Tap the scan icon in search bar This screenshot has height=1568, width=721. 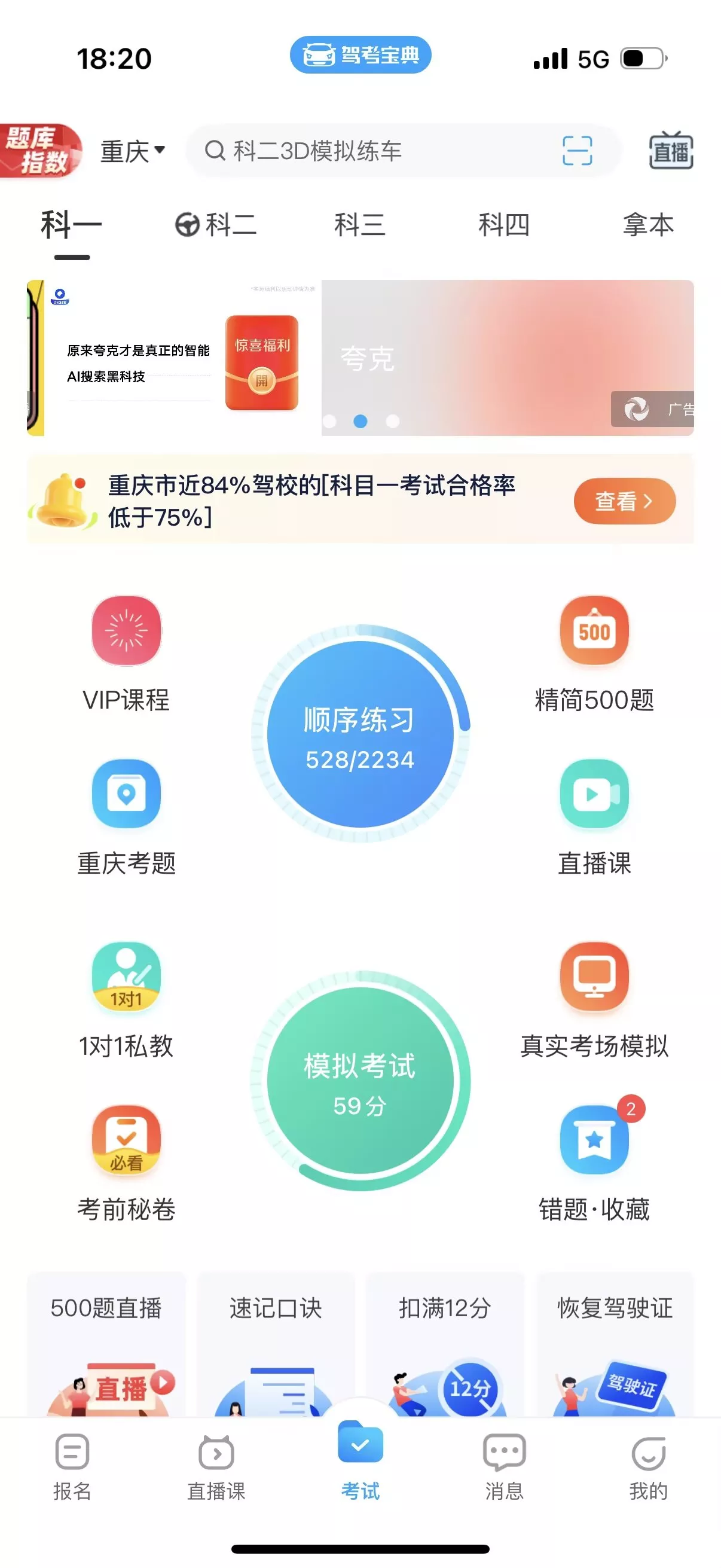pos(577,150)
